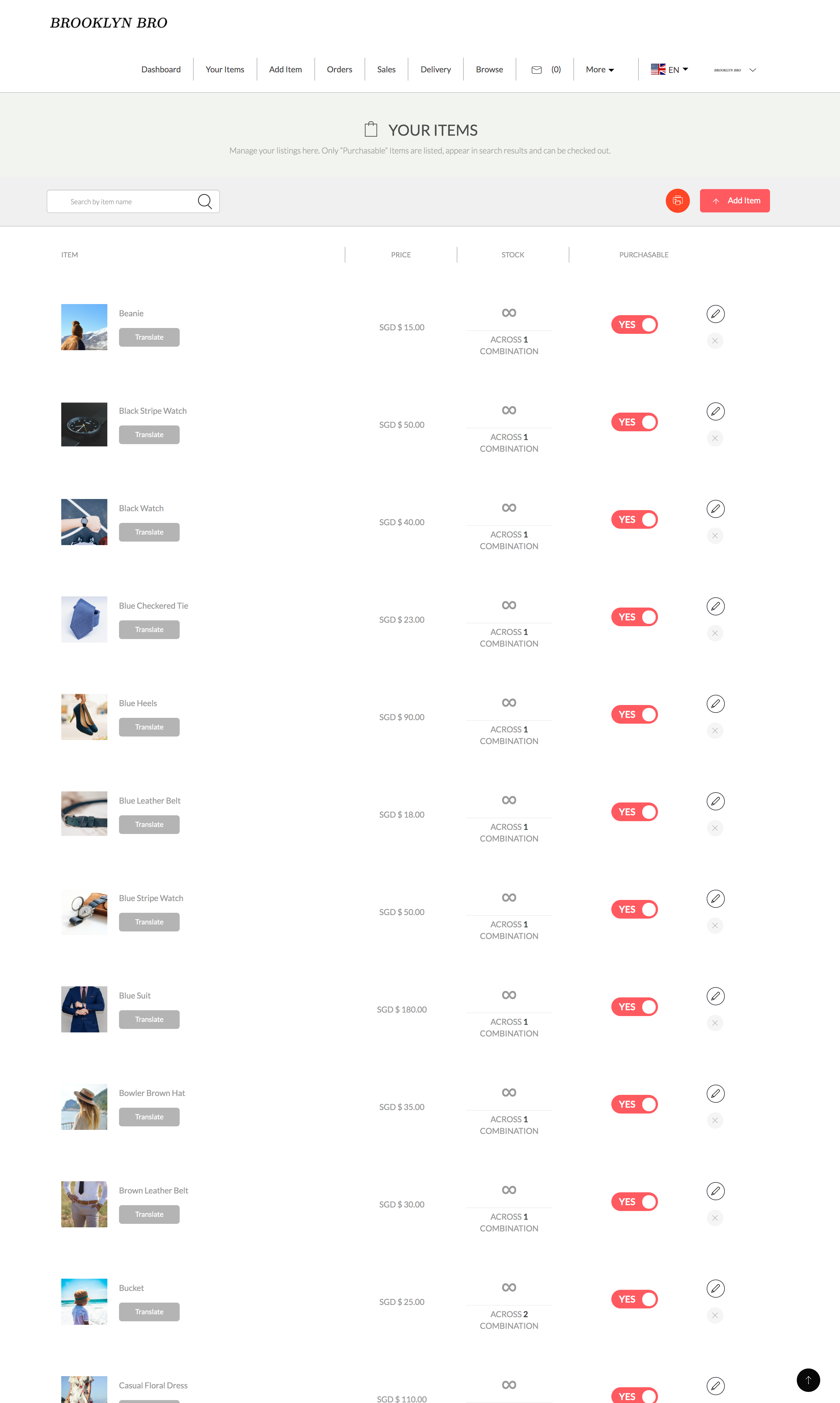Screen dimensions: 840x1403
Task: Go to the Orders menu item
Action: coord(339,69)
